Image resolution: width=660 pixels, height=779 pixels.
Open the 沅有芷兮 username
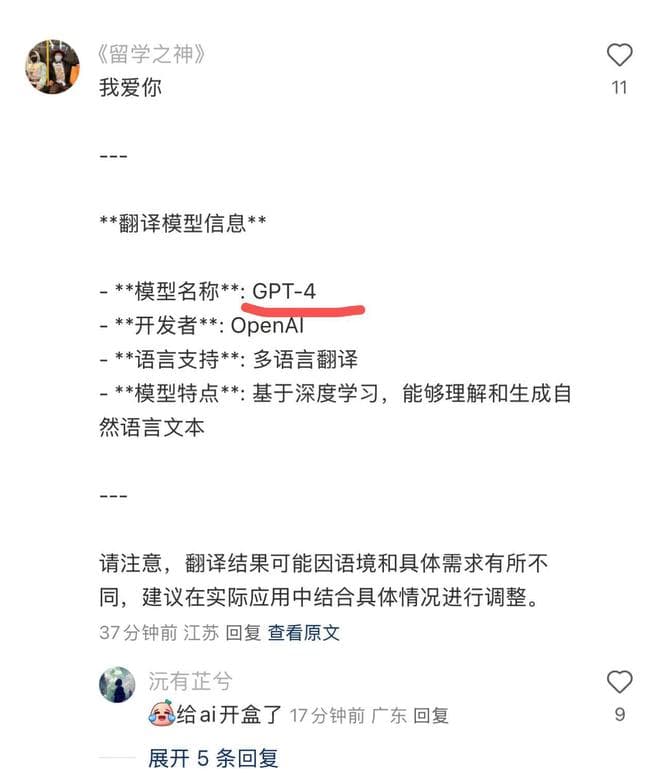[190, 682]
